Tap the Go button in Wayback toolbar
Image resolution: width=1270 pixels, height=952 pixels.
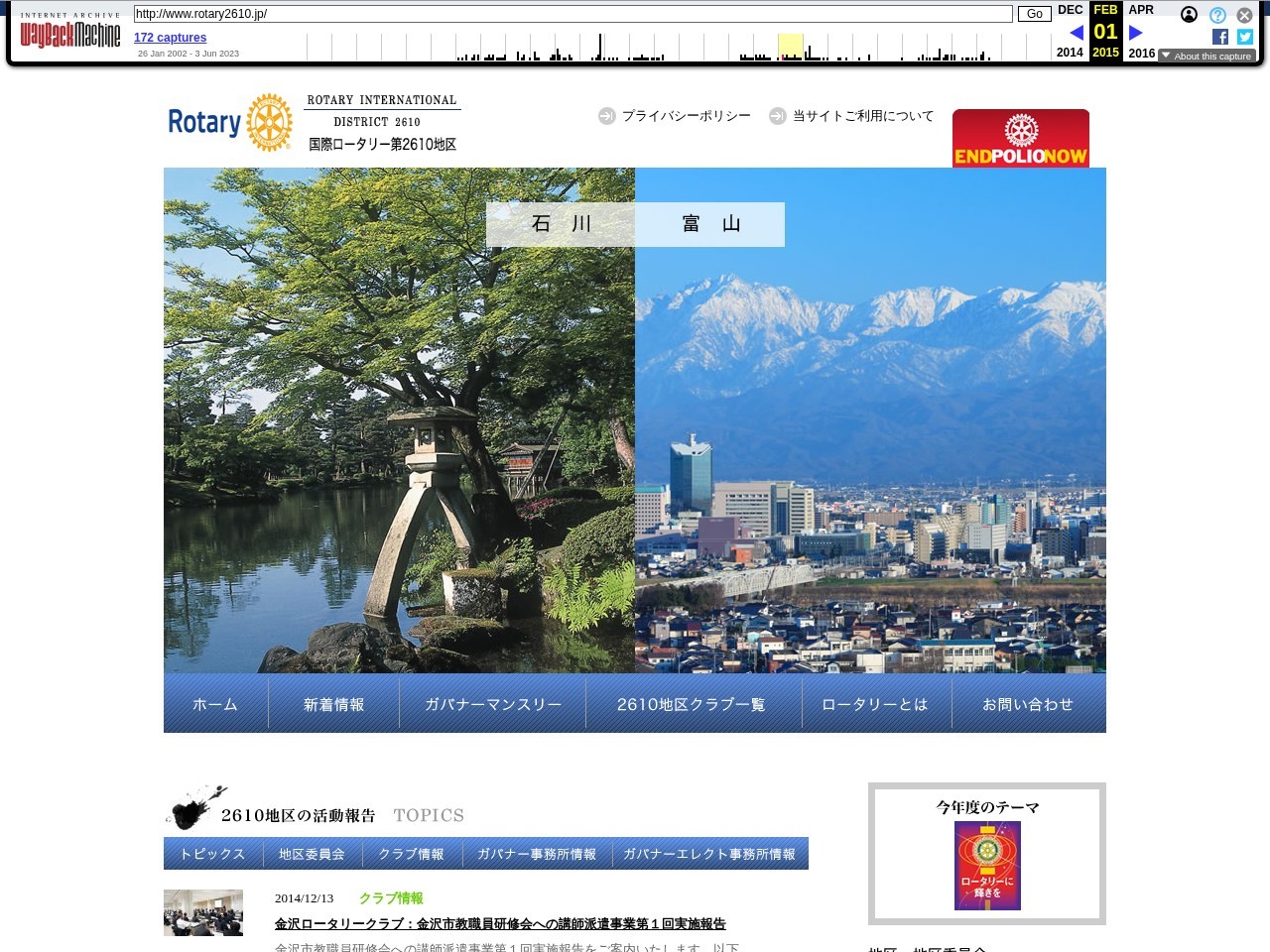click(x=1034, y=14)
